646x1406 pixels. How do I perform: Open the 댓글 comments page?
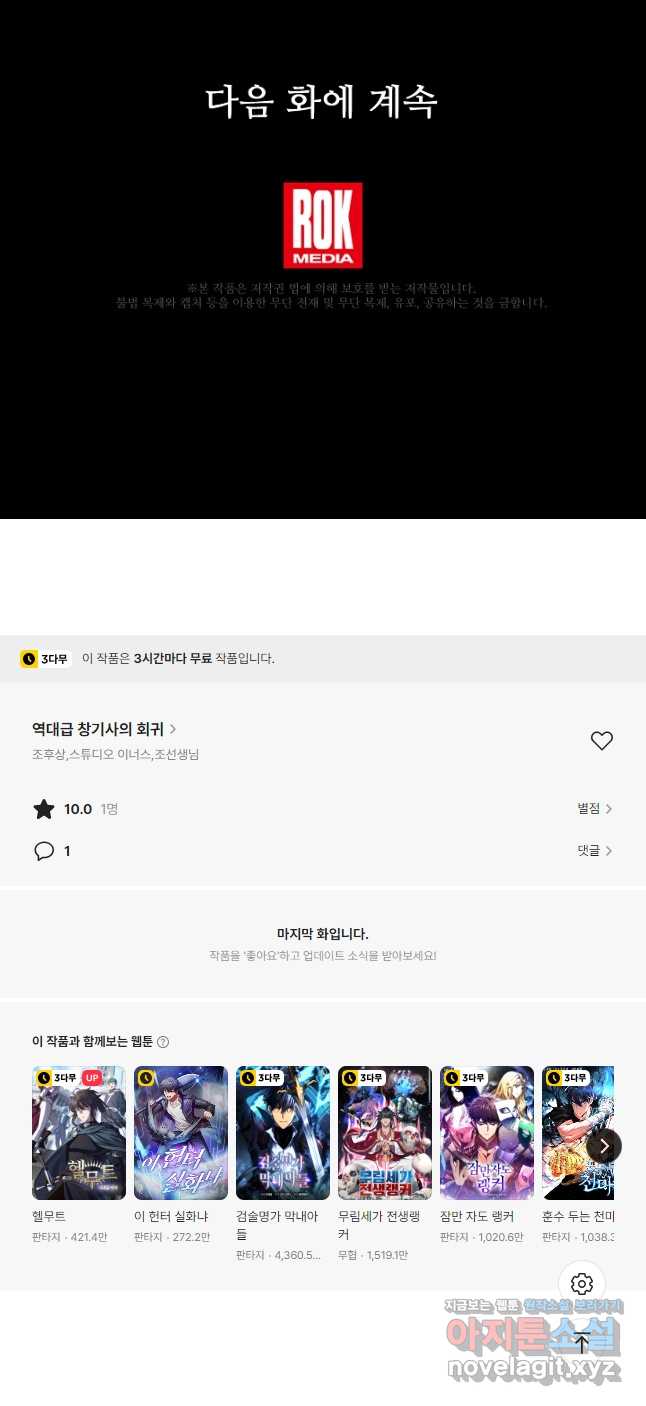pos(594,851)
